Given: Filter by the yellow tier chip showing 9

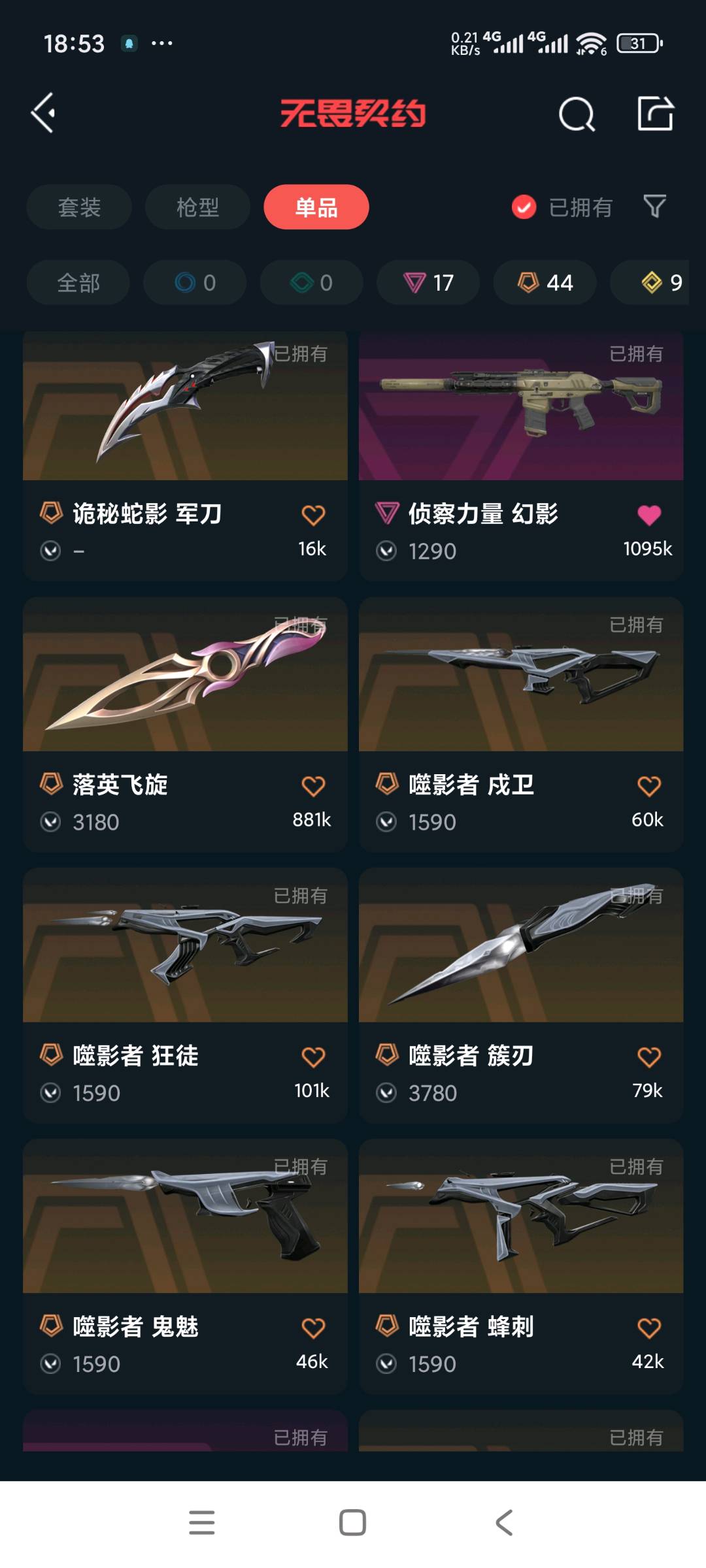Looking at the screenshot, I should coord(650,282).
